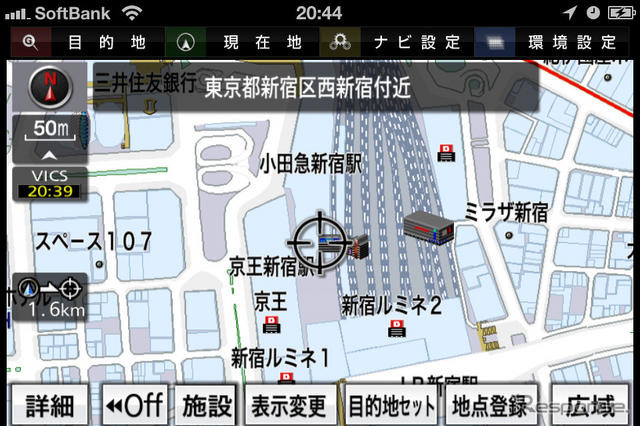The image size is (640, 426).
Task: Register this point with 地点登録
Action: click(x=490, y=406)
